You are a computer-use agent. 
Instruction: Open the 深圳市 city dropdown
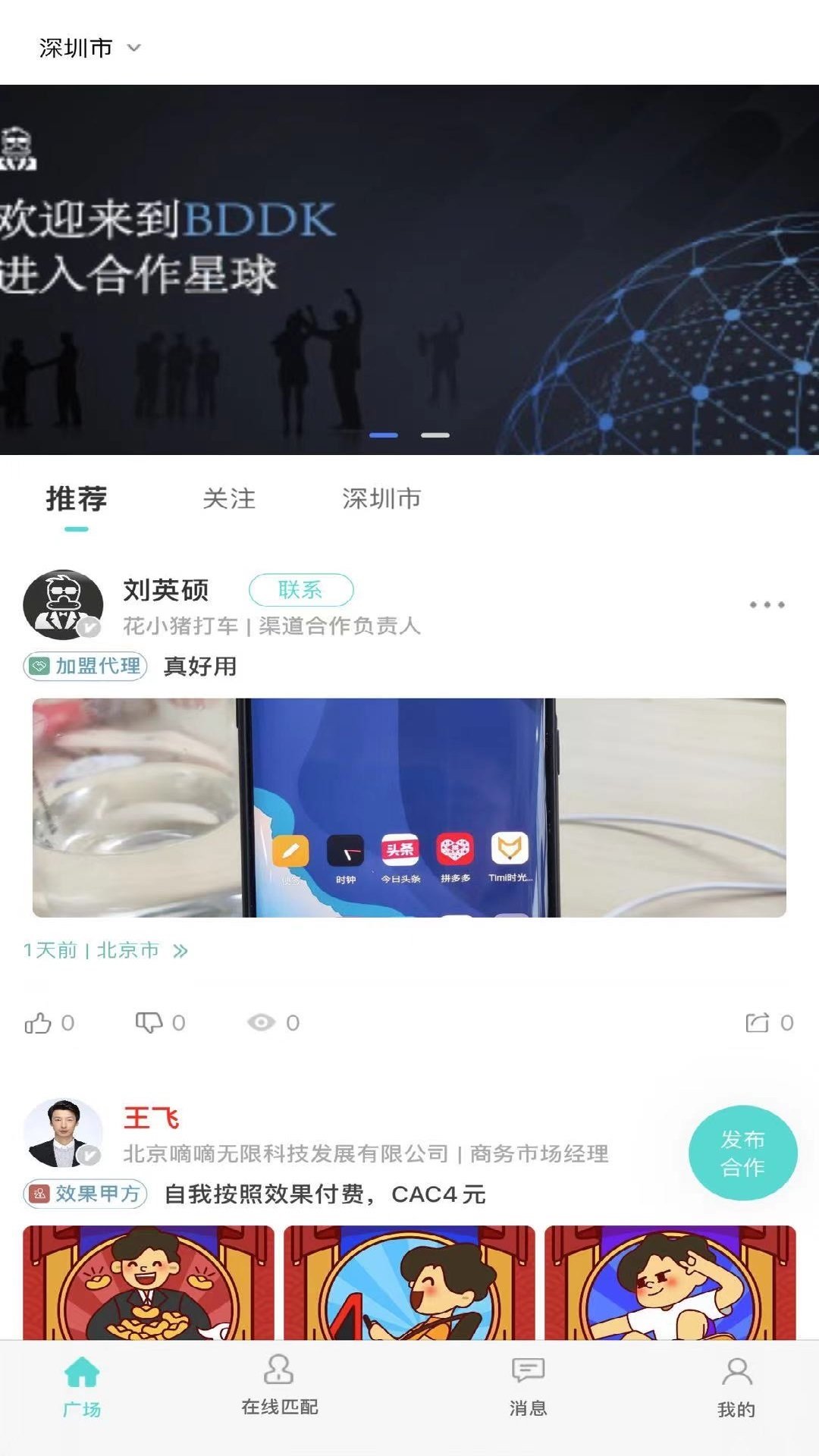pyautogui.click(x=89, y=49)
